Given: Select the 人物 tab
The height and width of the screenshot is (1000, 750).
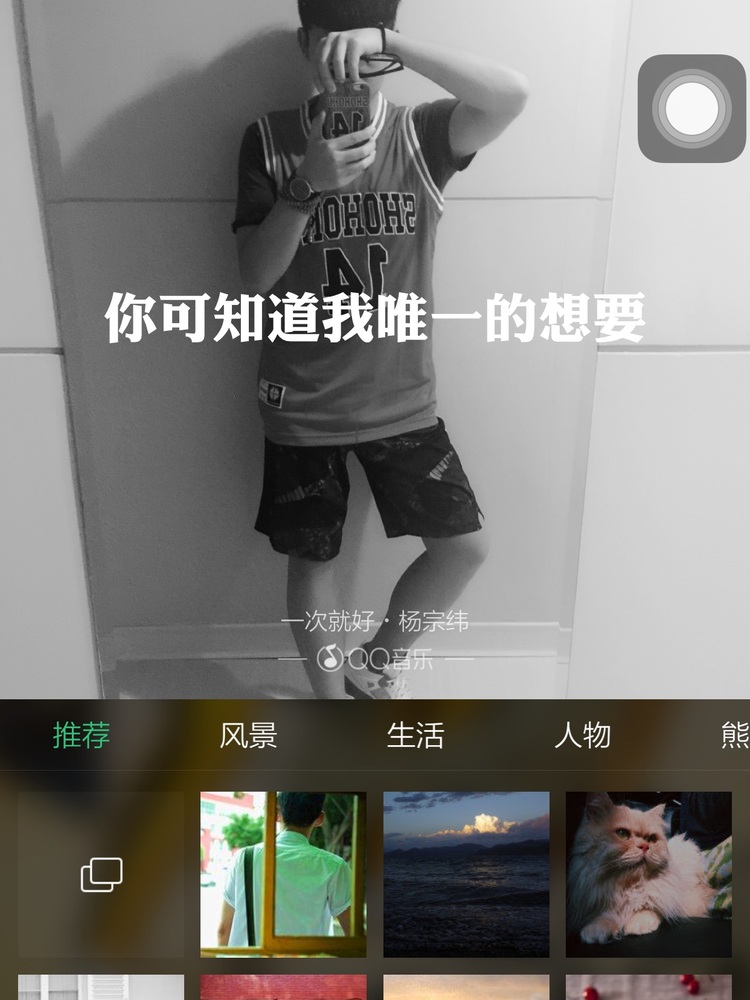Looking at the screenshot, I should coord(582,736).
